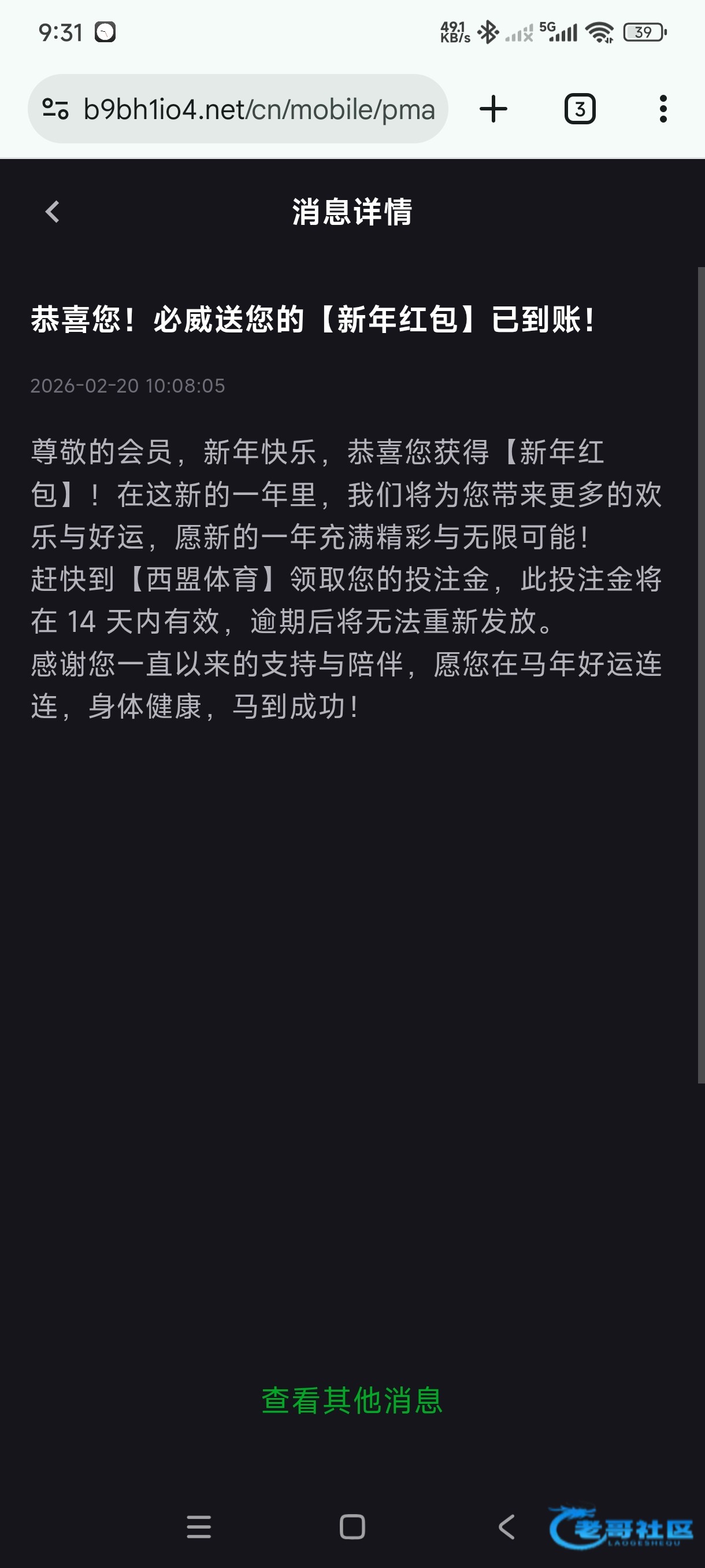The height and width of the screenshot is (1568, 705).
Task: Open the tab switcher showing 3 tabs
Action: pos(580,110)
